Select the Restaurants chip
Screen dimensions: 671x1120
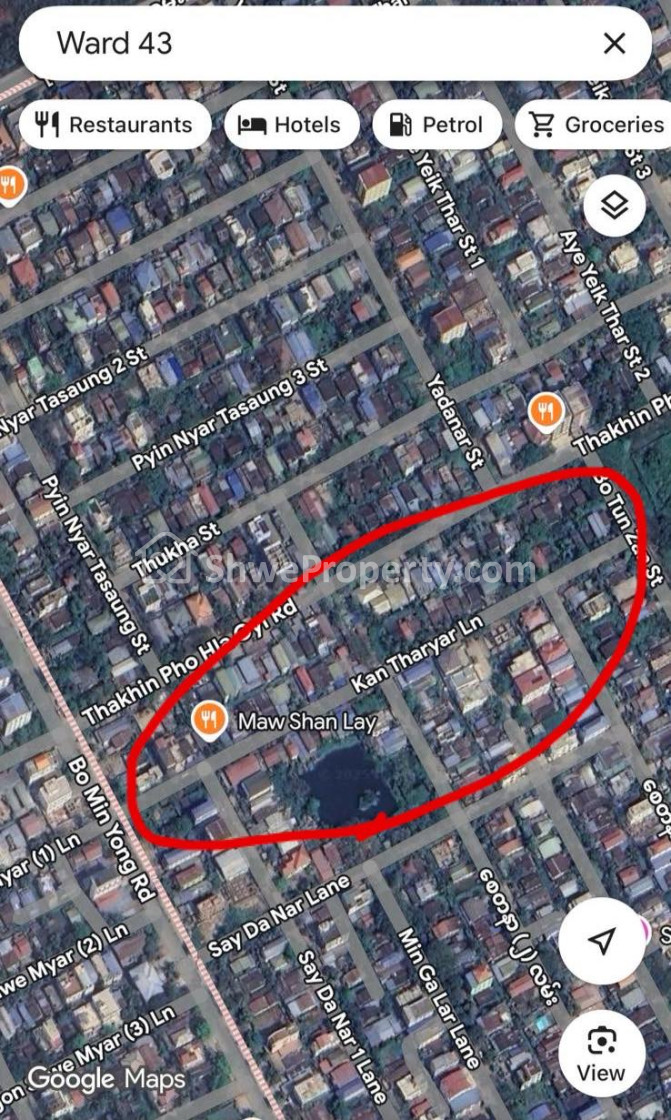pos(115,125)
